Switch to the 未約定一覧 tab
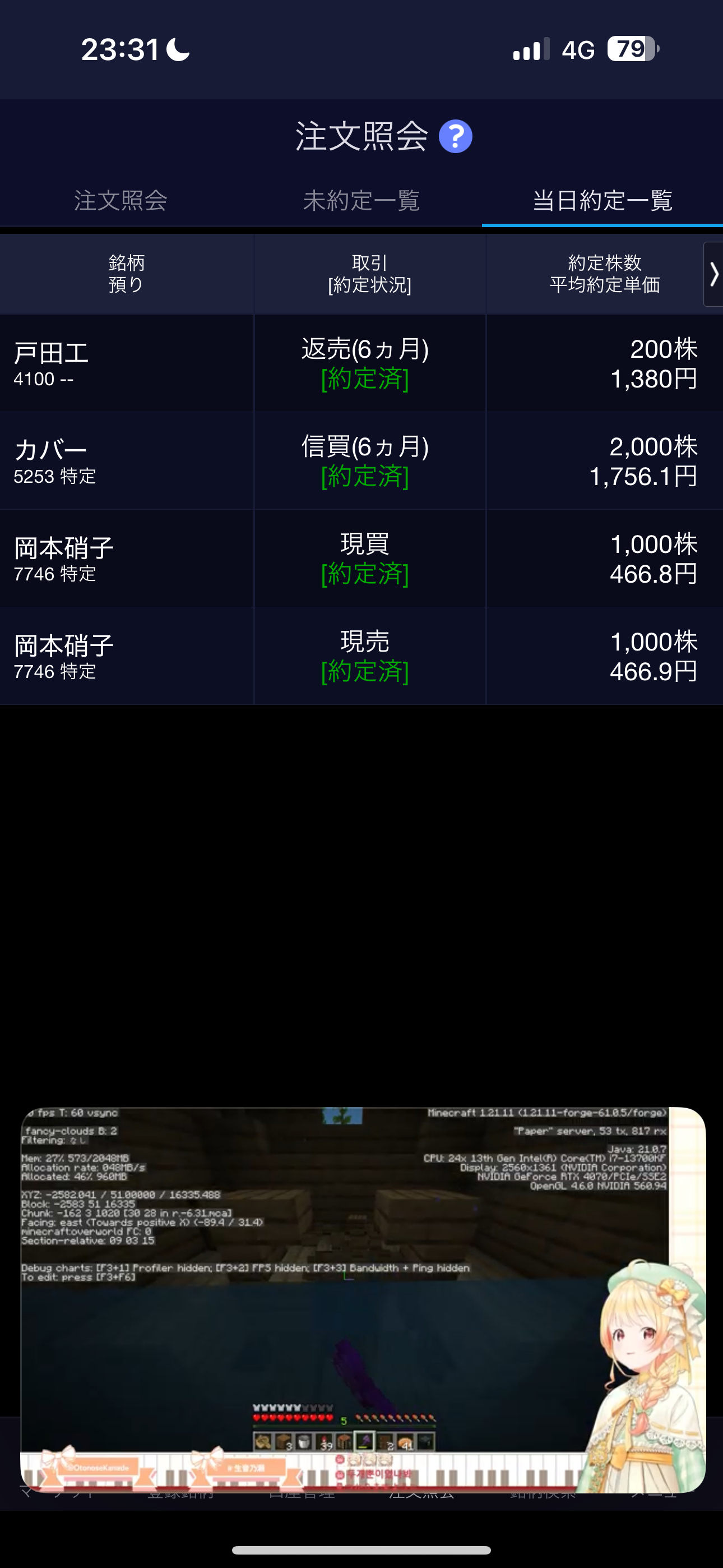Screen dimensions: 723x1568 361,200
